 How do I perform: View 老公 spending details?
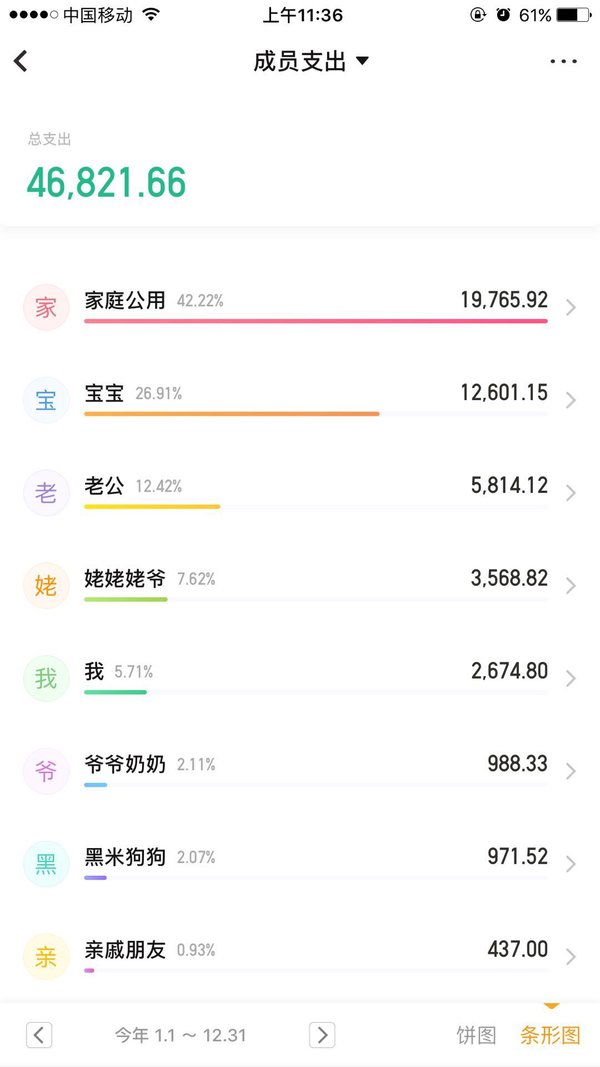point(300,493)
